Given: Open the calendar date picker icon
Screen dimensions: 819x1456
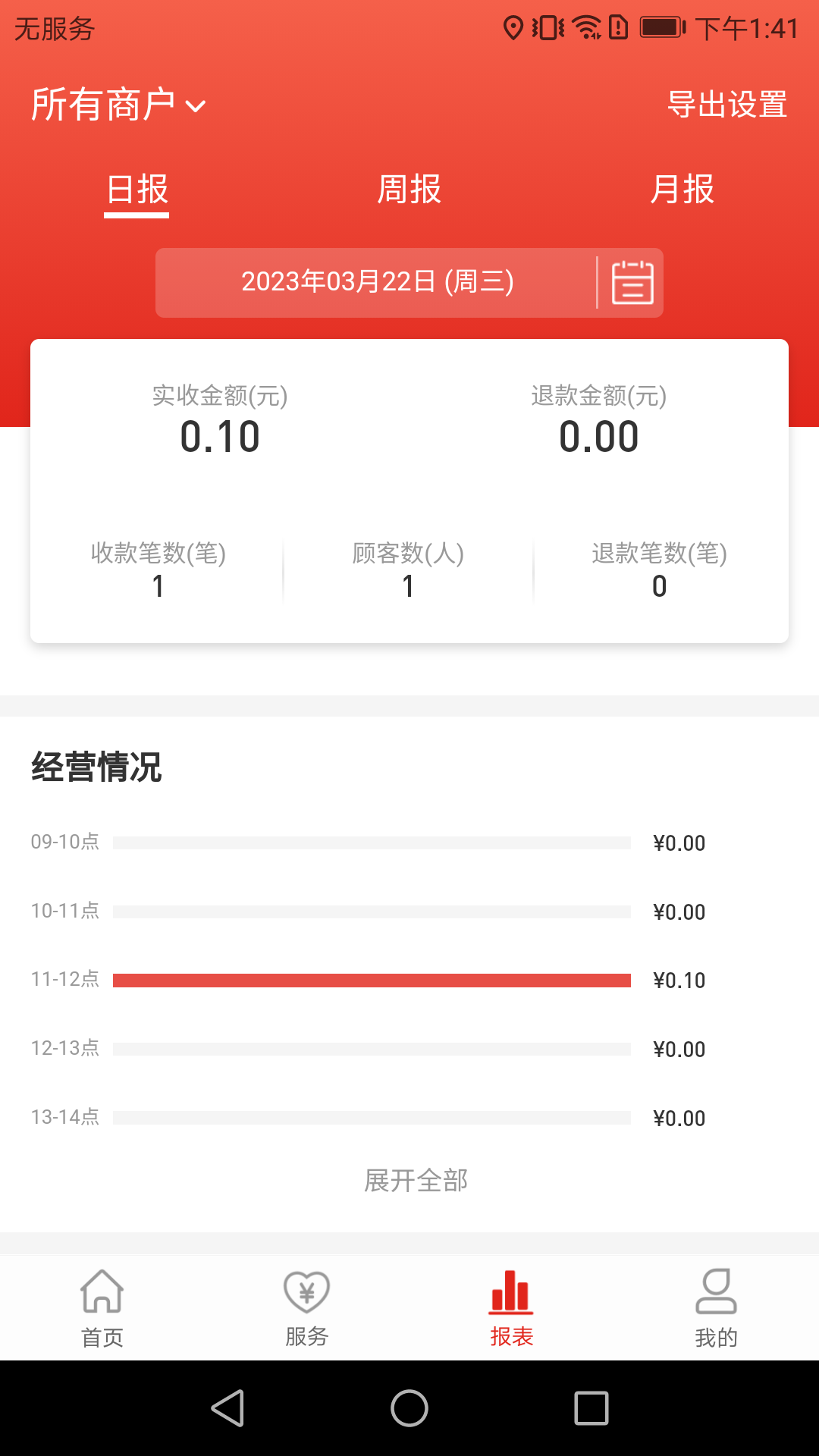Looking at the screenshot, I should point(632,283).
